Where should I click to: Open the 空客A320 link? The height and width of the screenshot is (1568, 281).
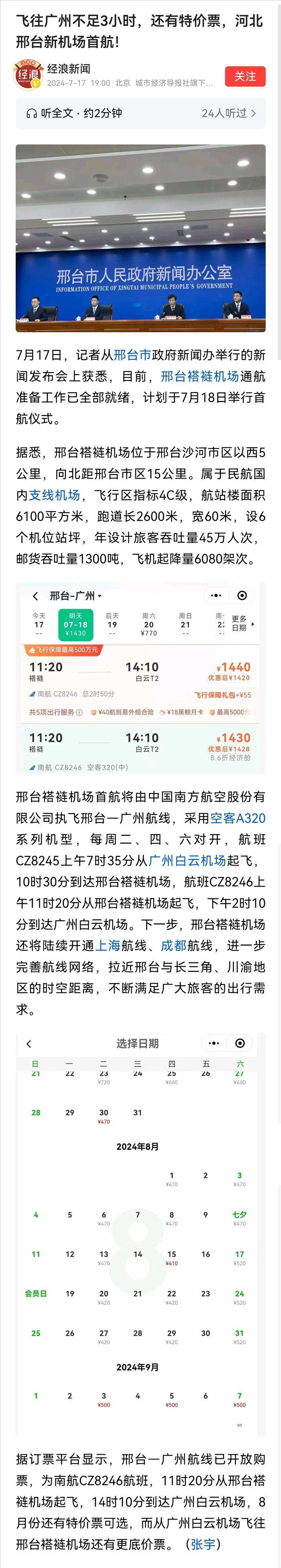(x=237, y=818)
